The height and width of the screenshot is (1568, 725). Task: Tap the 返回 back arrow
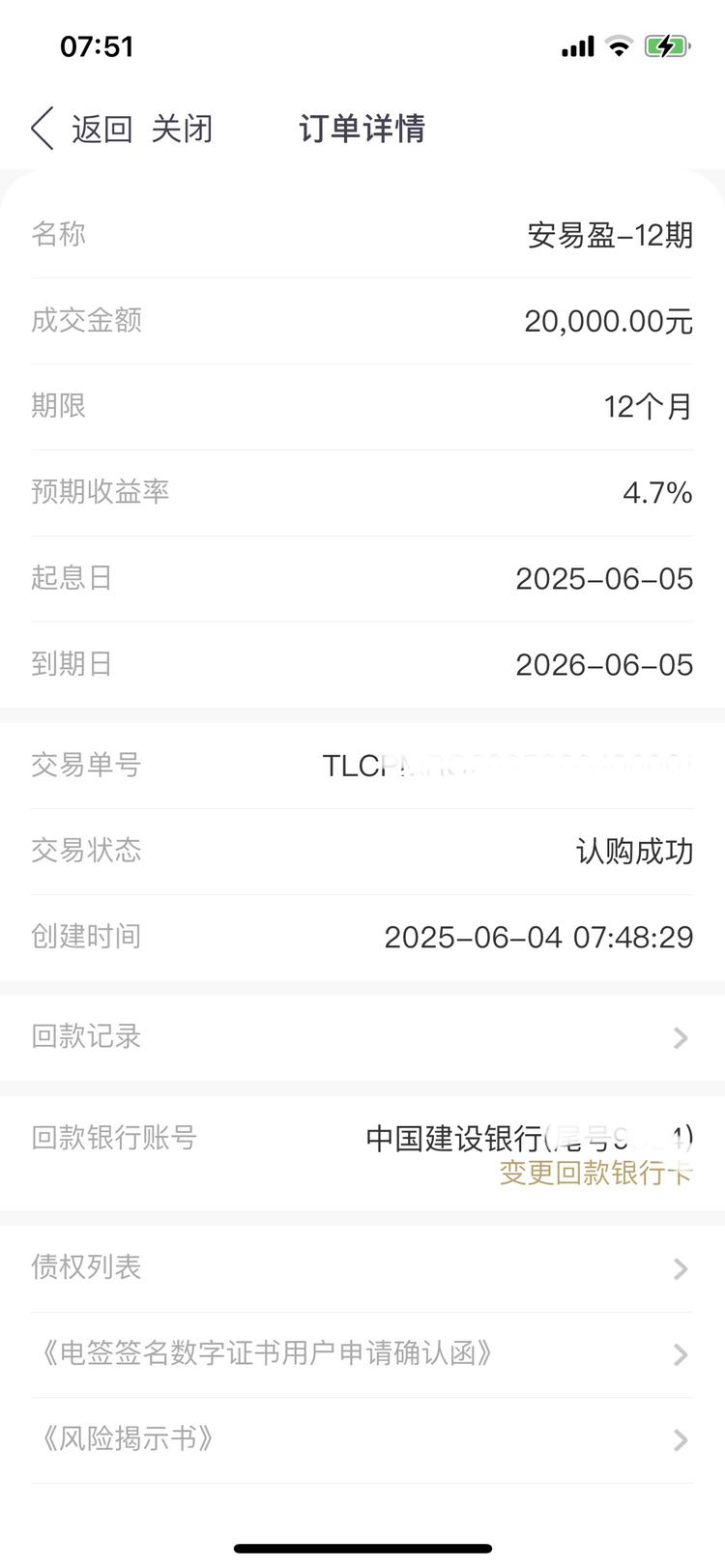43,129
